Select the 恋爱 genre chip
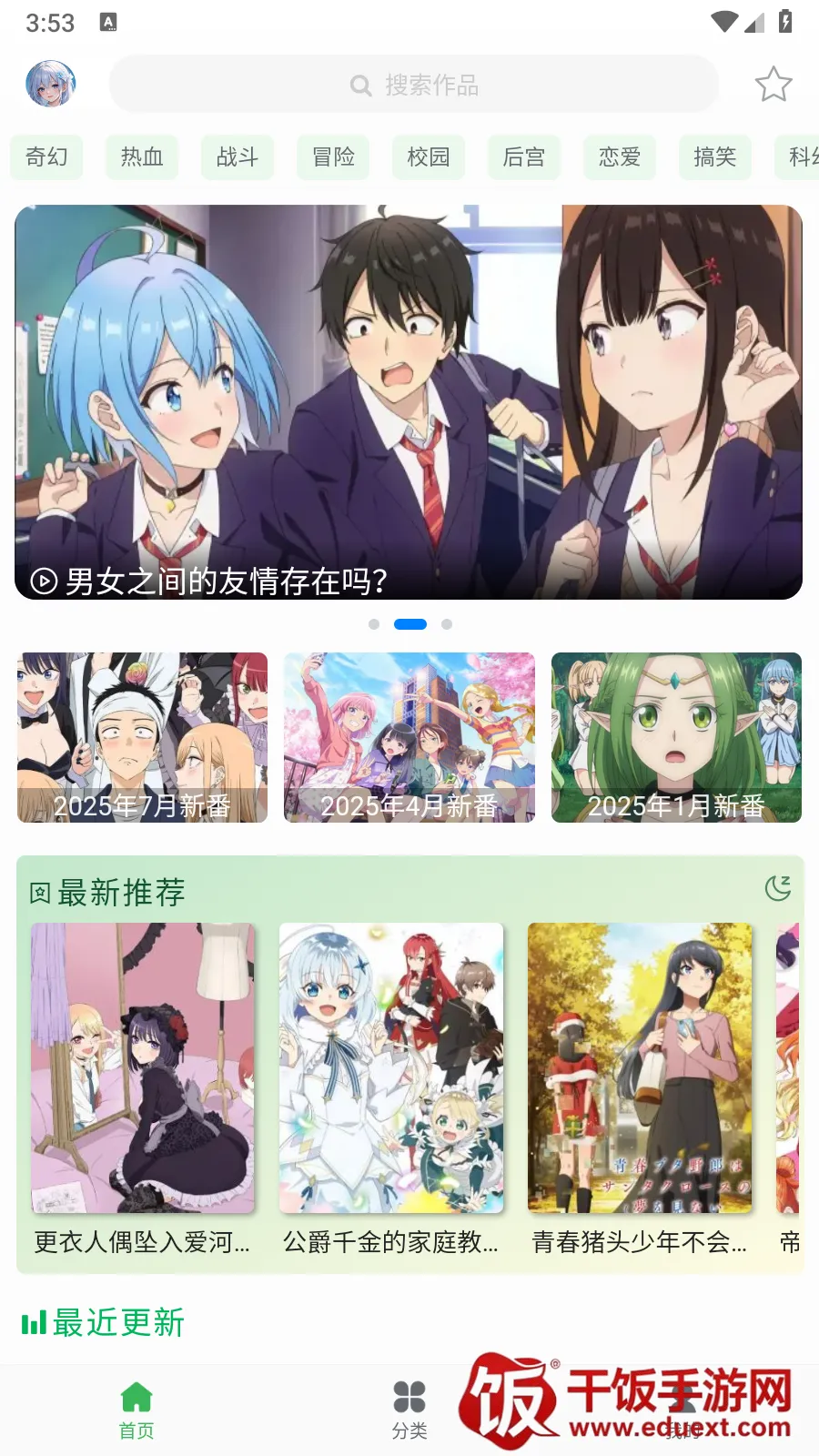Viewport: 819px width, 1456px height. click(x=620, y=157)
